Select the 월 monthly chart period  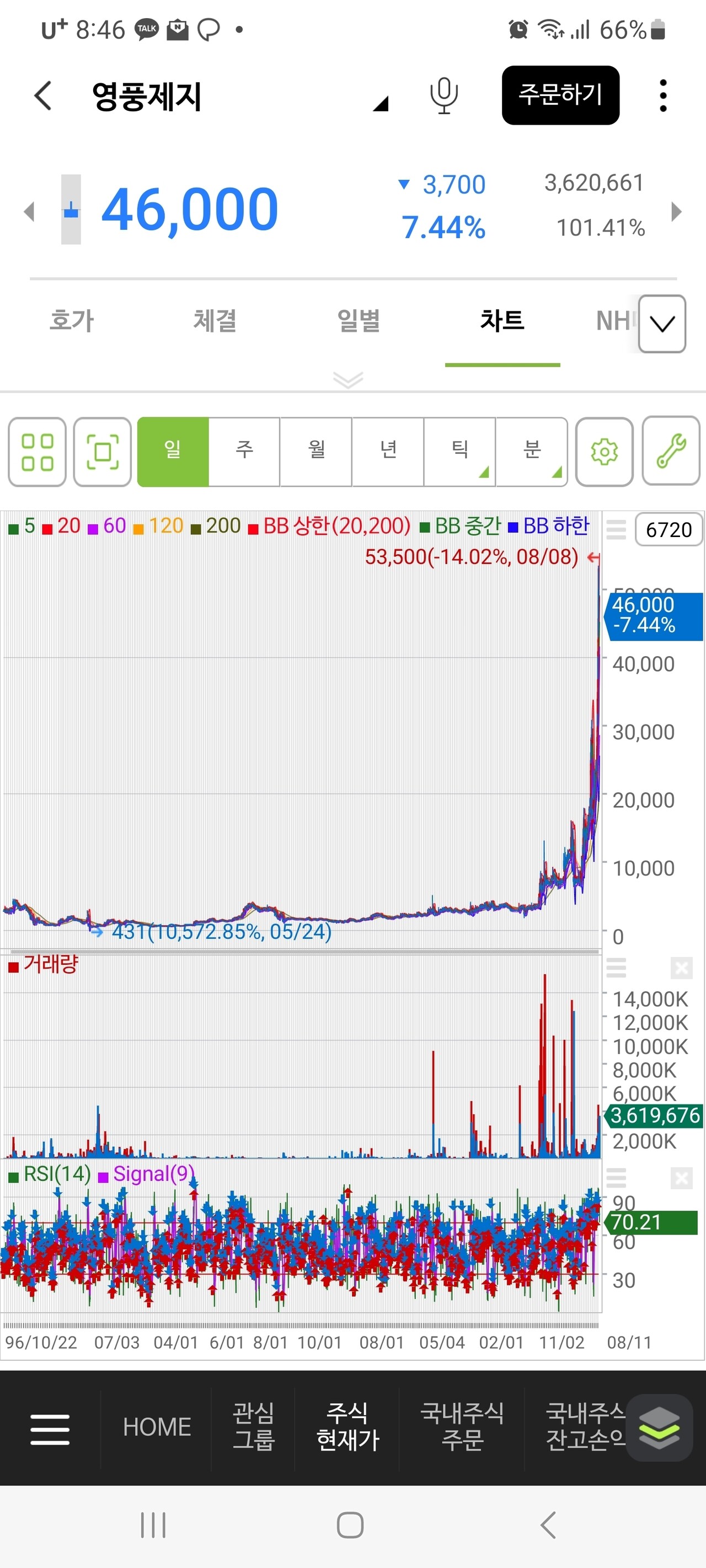point(316,450)
